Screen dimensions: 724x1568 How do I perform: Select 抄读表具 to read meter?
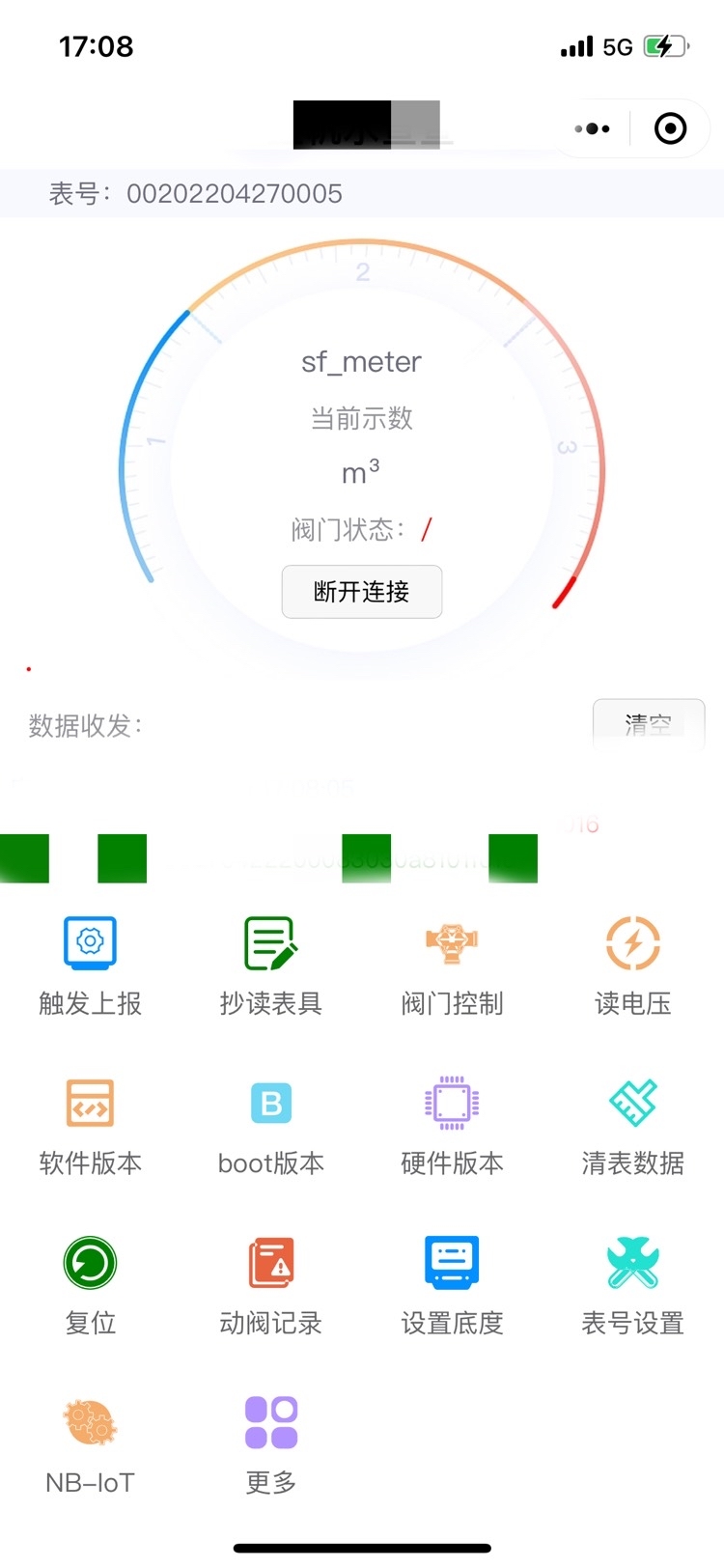(x=270, y=966)
